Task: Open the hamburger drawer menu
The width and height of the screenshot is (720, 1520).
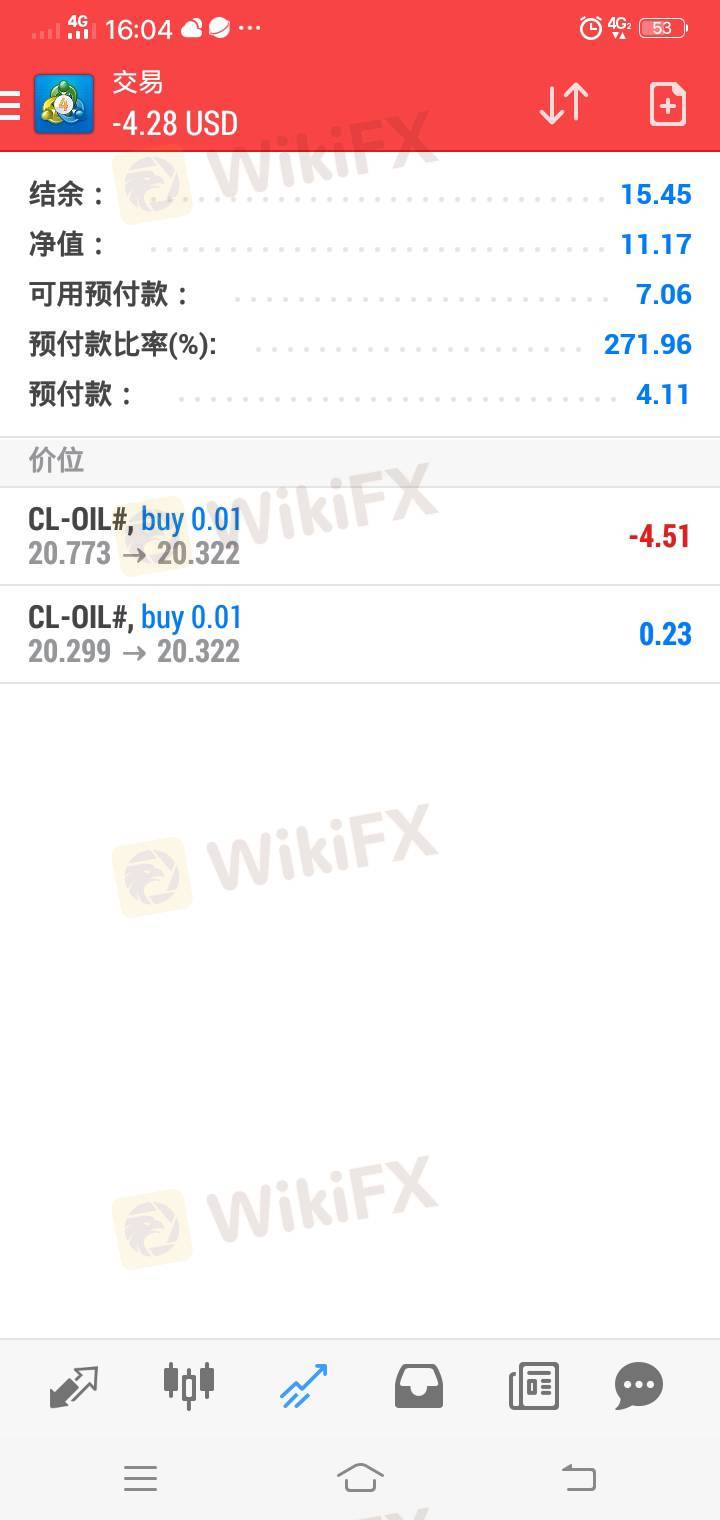Action: 10,104
